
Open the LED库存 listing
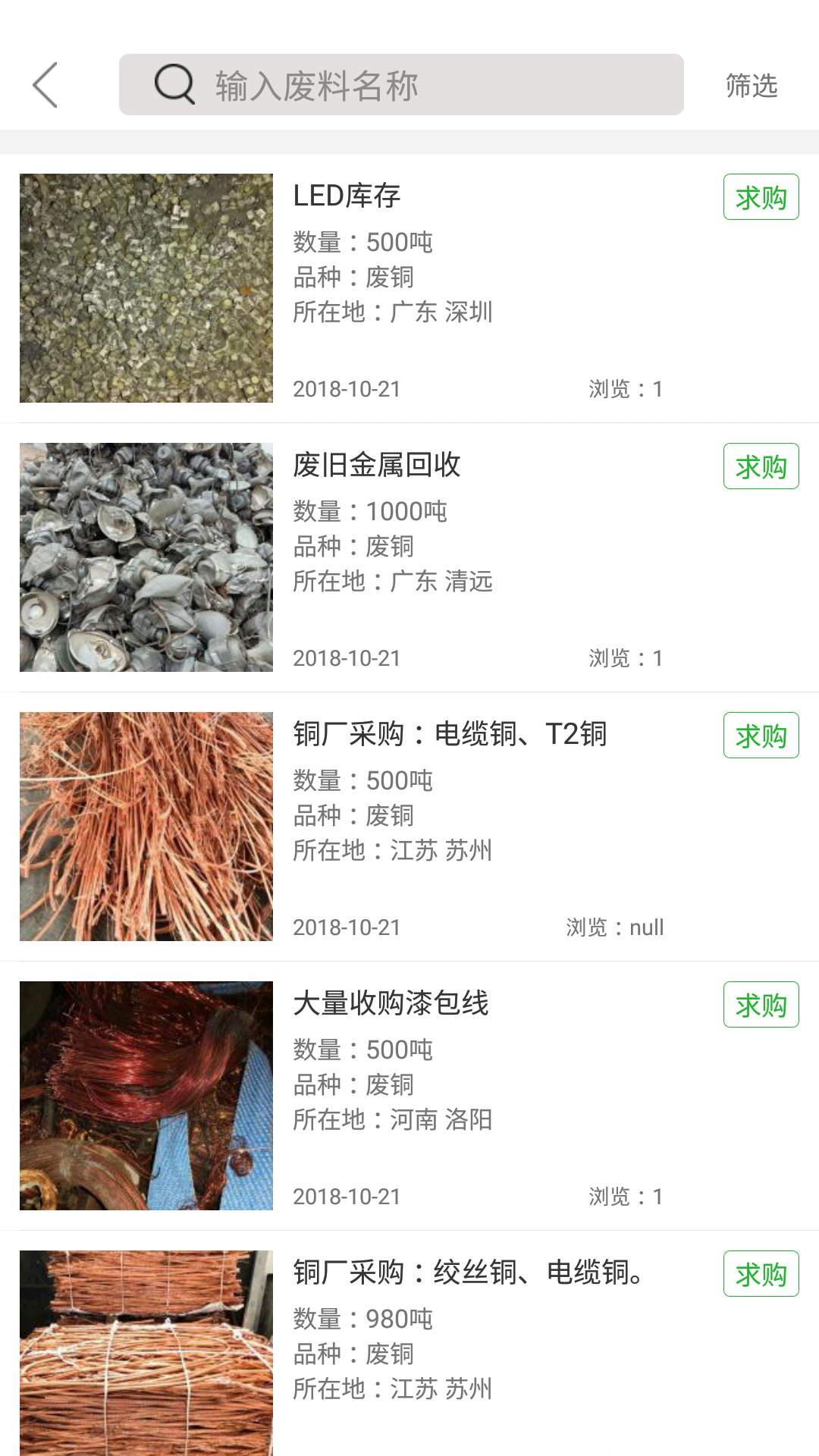(x=347, y=196)
